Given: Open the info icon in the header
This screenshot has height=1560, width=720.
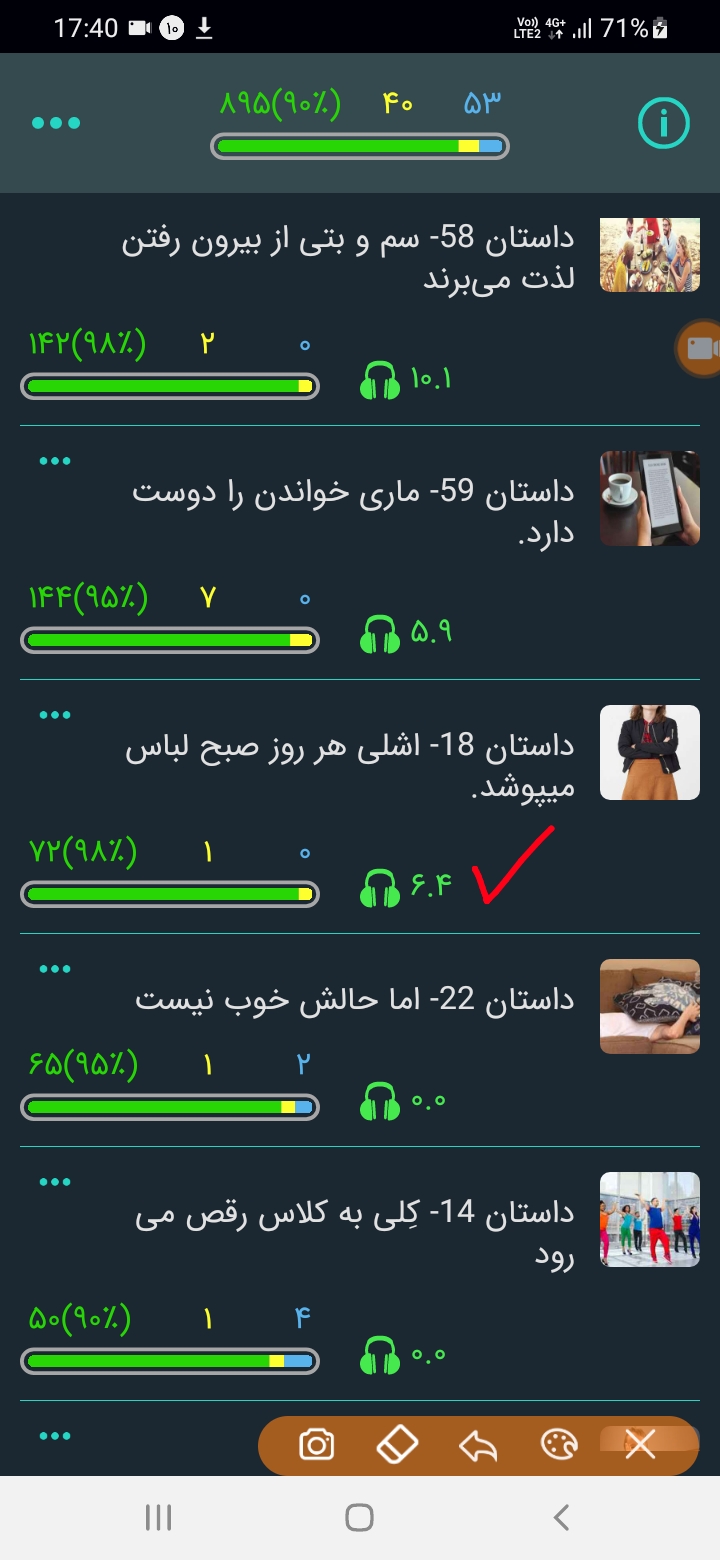Looking at the screenshot, I should pos(664,124).
